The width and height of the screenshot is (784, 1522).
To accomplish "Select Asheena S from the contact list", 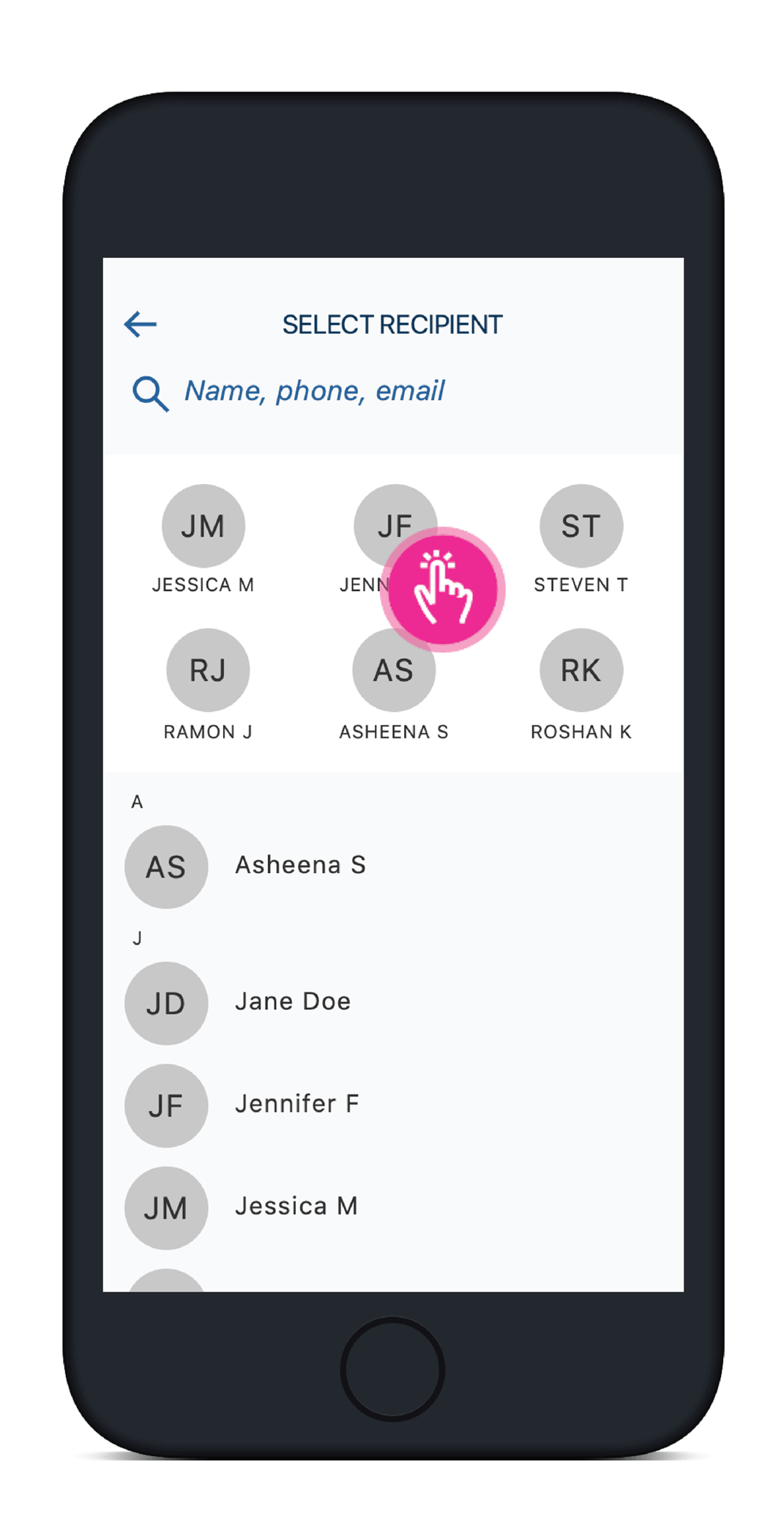I will click(x=300, y=865).
